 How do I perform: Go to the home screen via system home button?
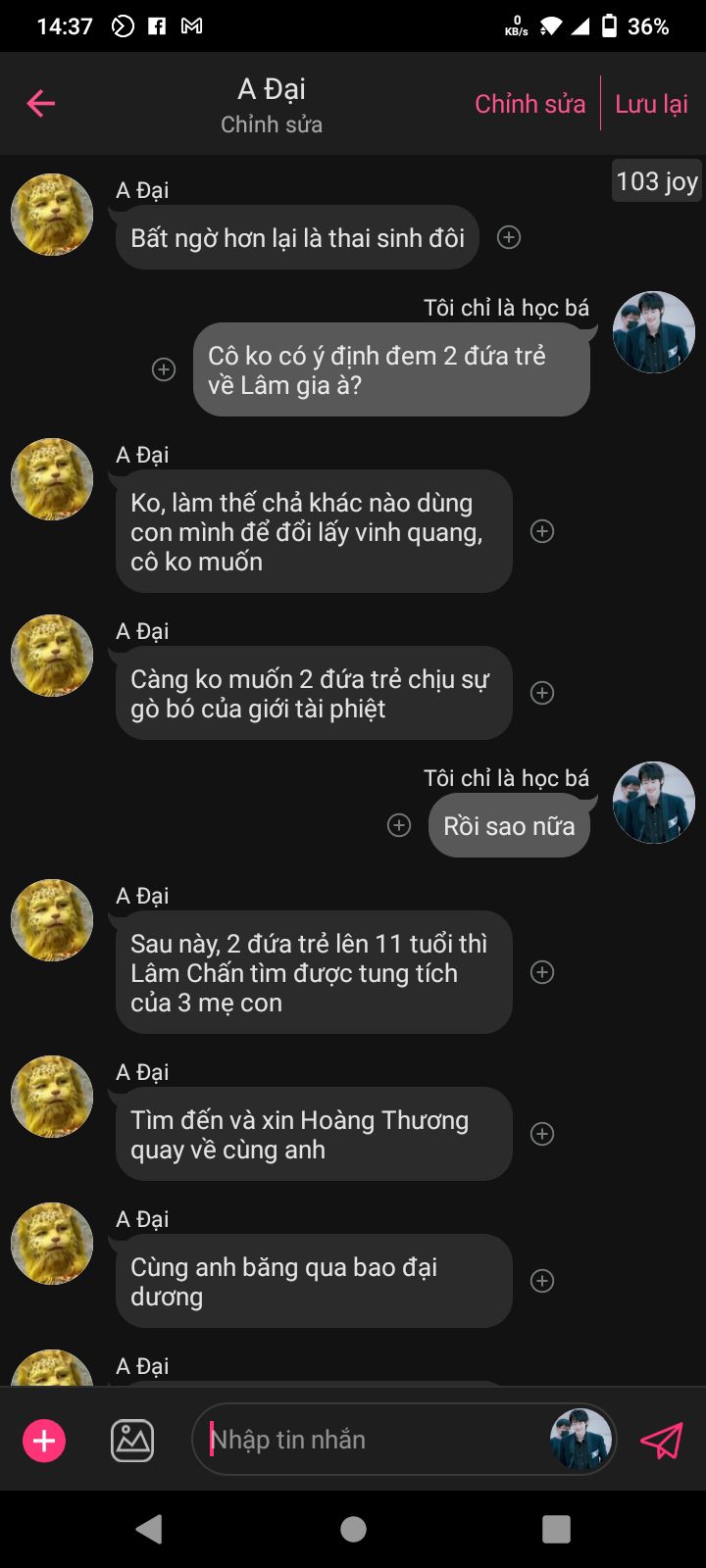[353, 1529]
